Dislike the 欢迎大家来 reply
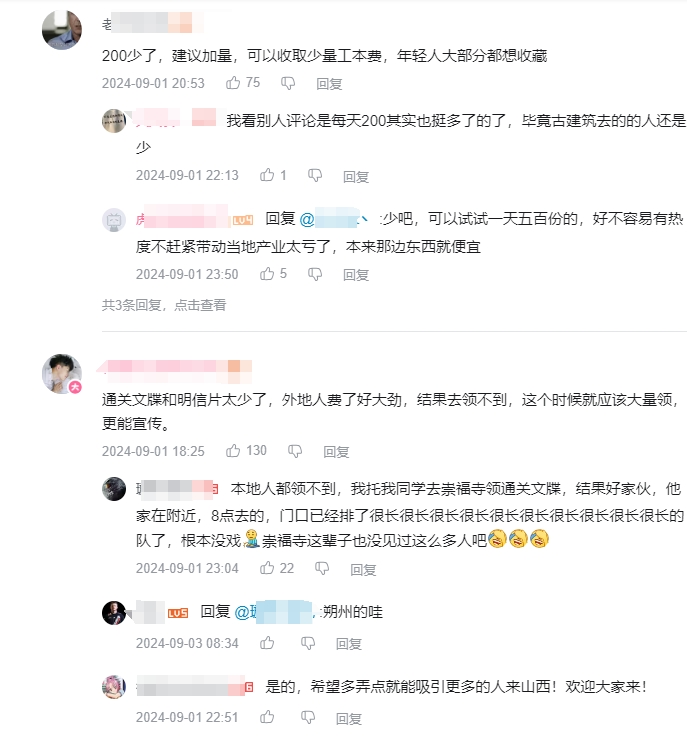The image size is (687, 739). [308, 717]
